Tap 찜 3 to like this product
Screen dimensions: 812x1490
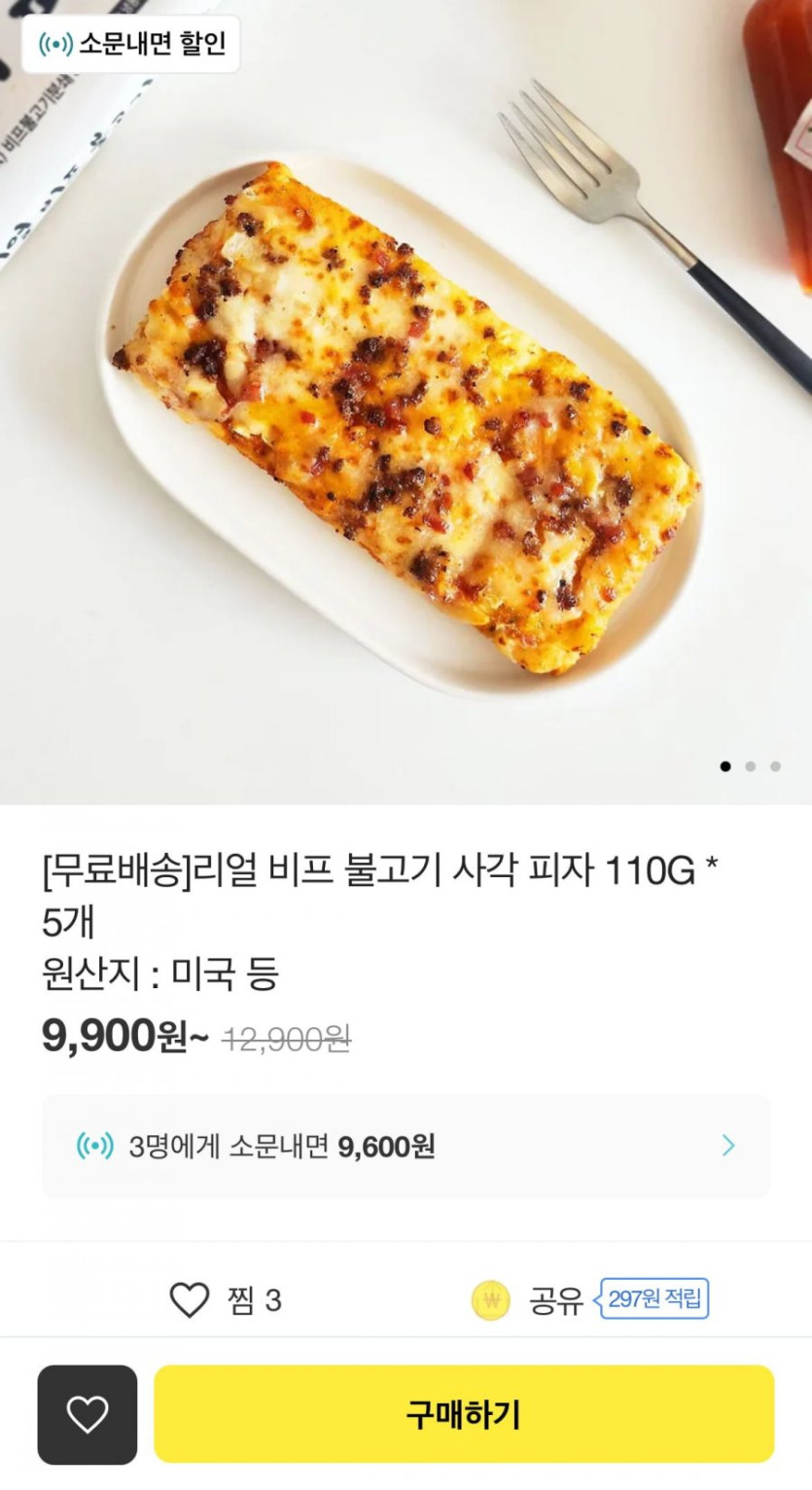(226, 1299)
